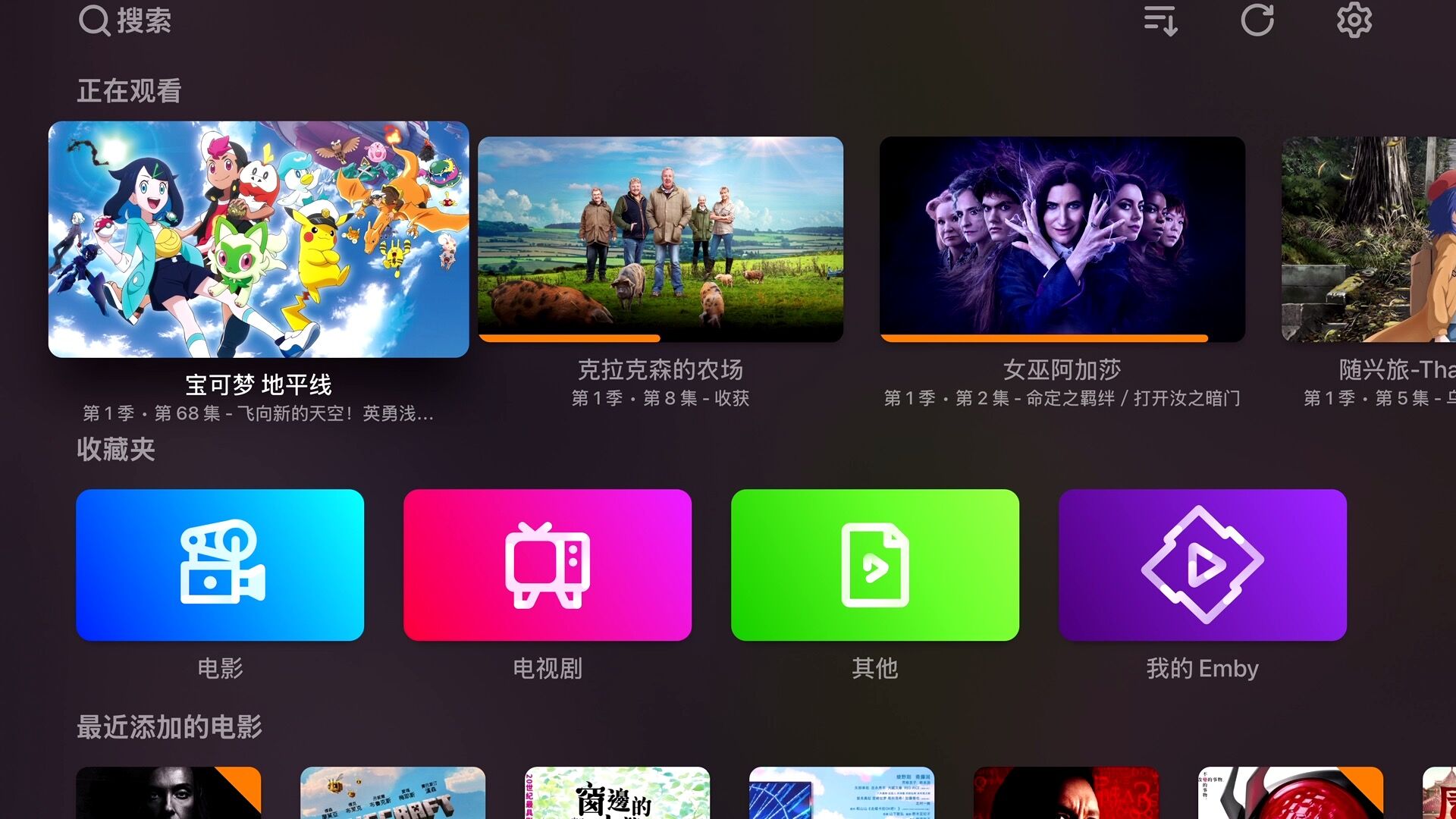This screenshot has height=819, width=1456.
Task: Select the 窗邊的 movie poster
Action: click(617, 793)
